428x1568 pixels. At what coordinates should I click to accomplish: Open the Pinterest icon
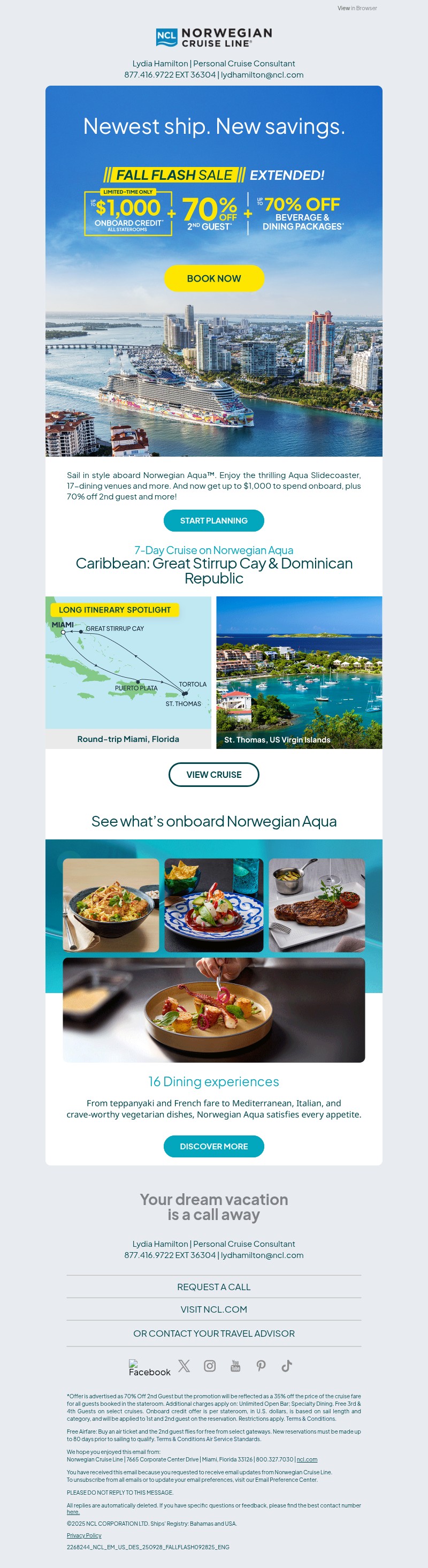point(261,1366)
